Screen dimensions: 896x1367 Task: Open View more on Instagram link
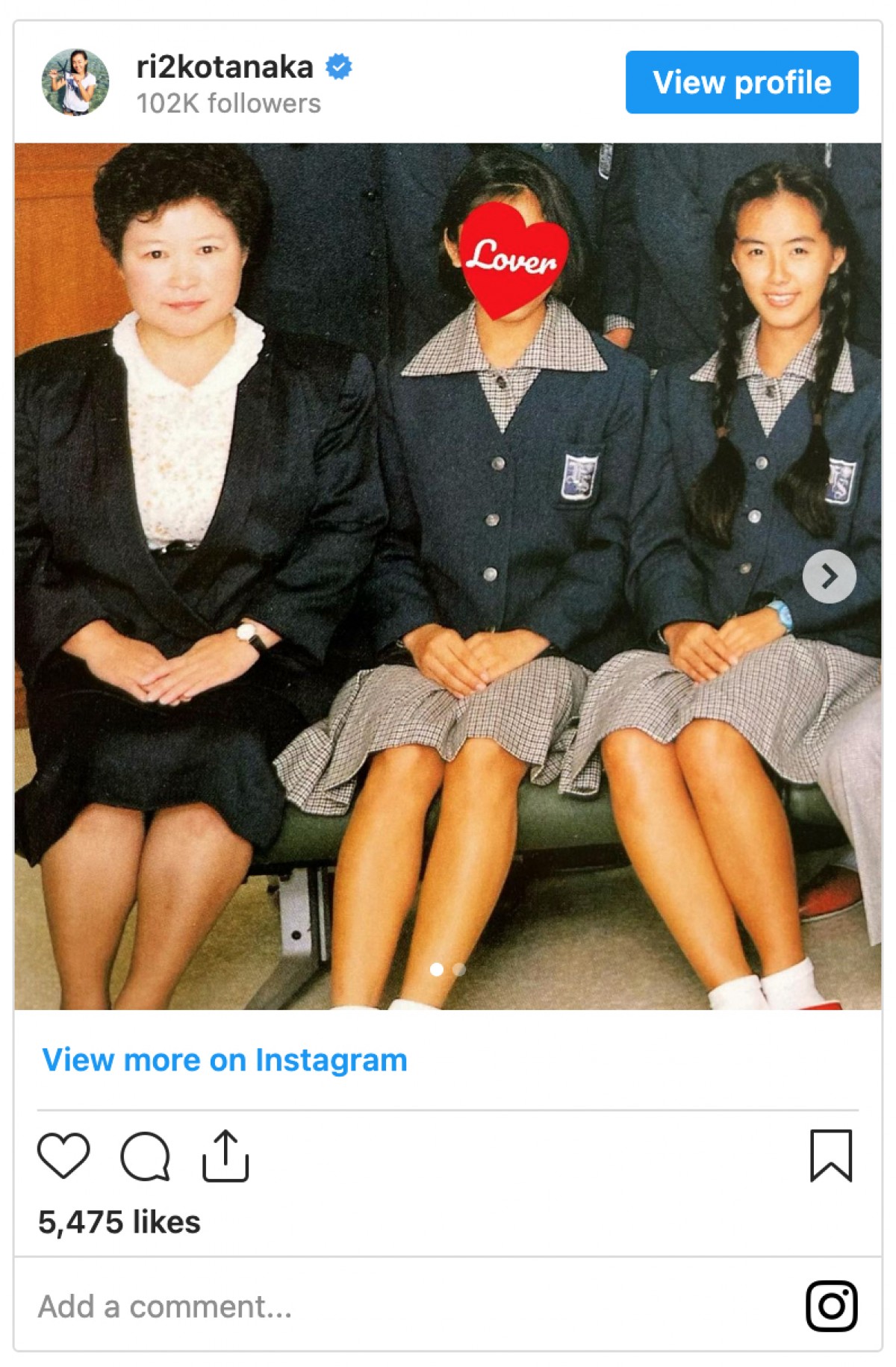(x=224, y=1059)
